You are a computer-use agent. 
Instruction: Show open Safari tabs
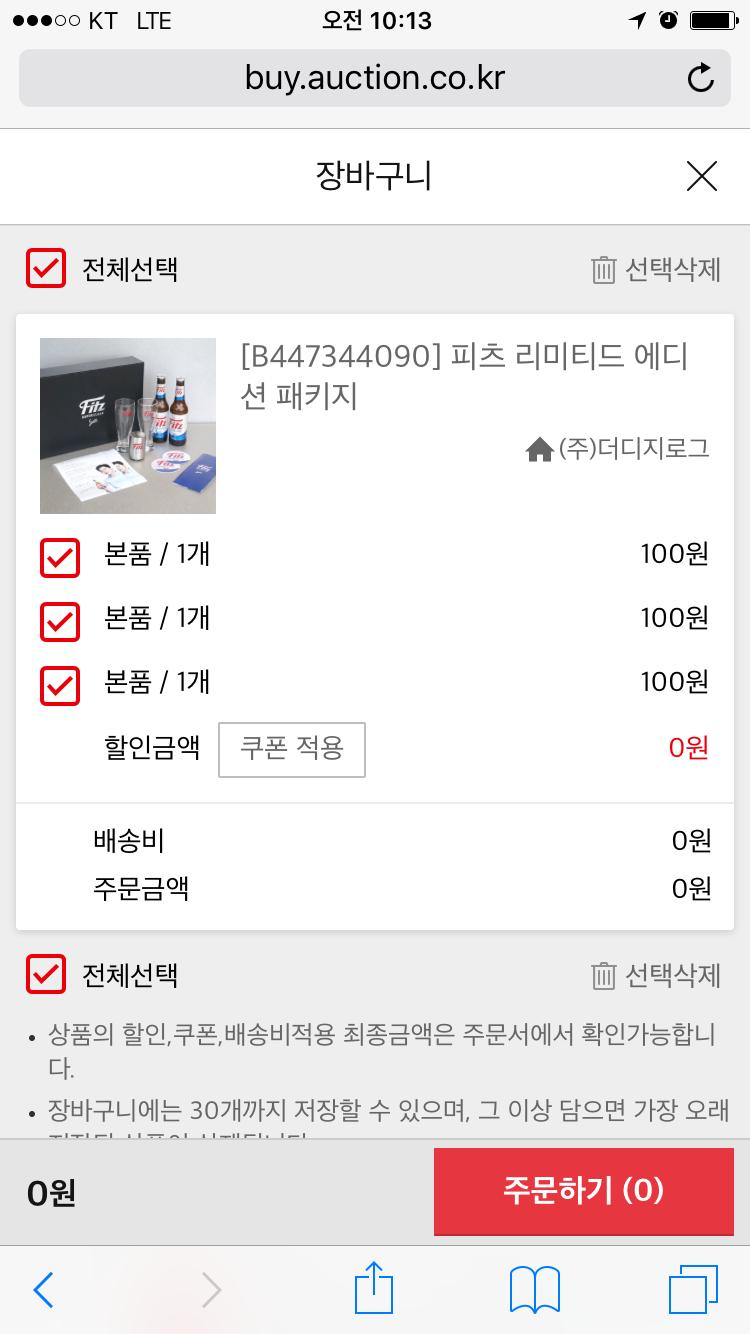693,1290
